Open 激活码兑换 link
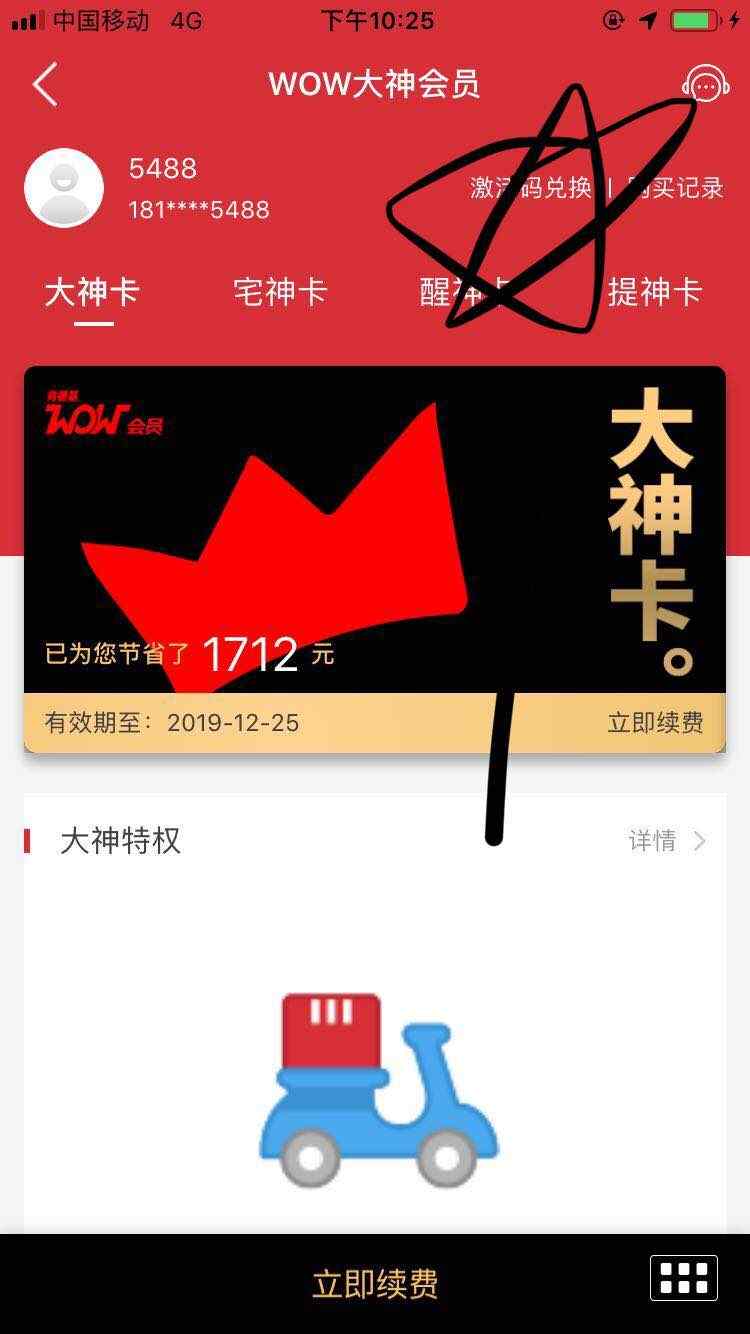Image resolution: width=750 pixels, height=1334 pixels. [531, 187]
